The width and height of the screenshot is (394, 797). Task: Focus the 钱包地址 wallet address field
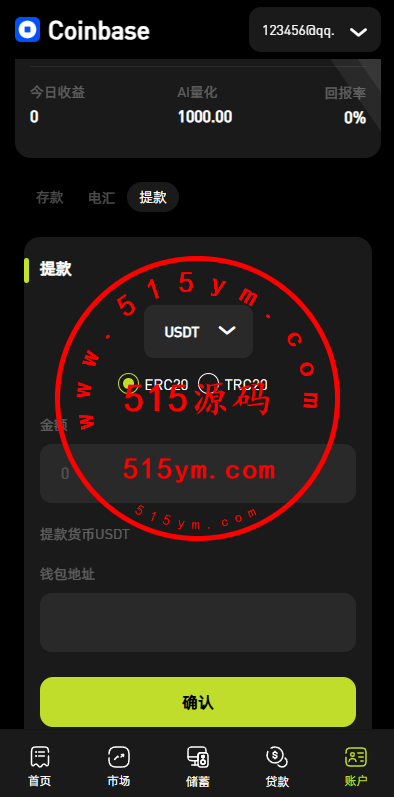coord(198,623)
